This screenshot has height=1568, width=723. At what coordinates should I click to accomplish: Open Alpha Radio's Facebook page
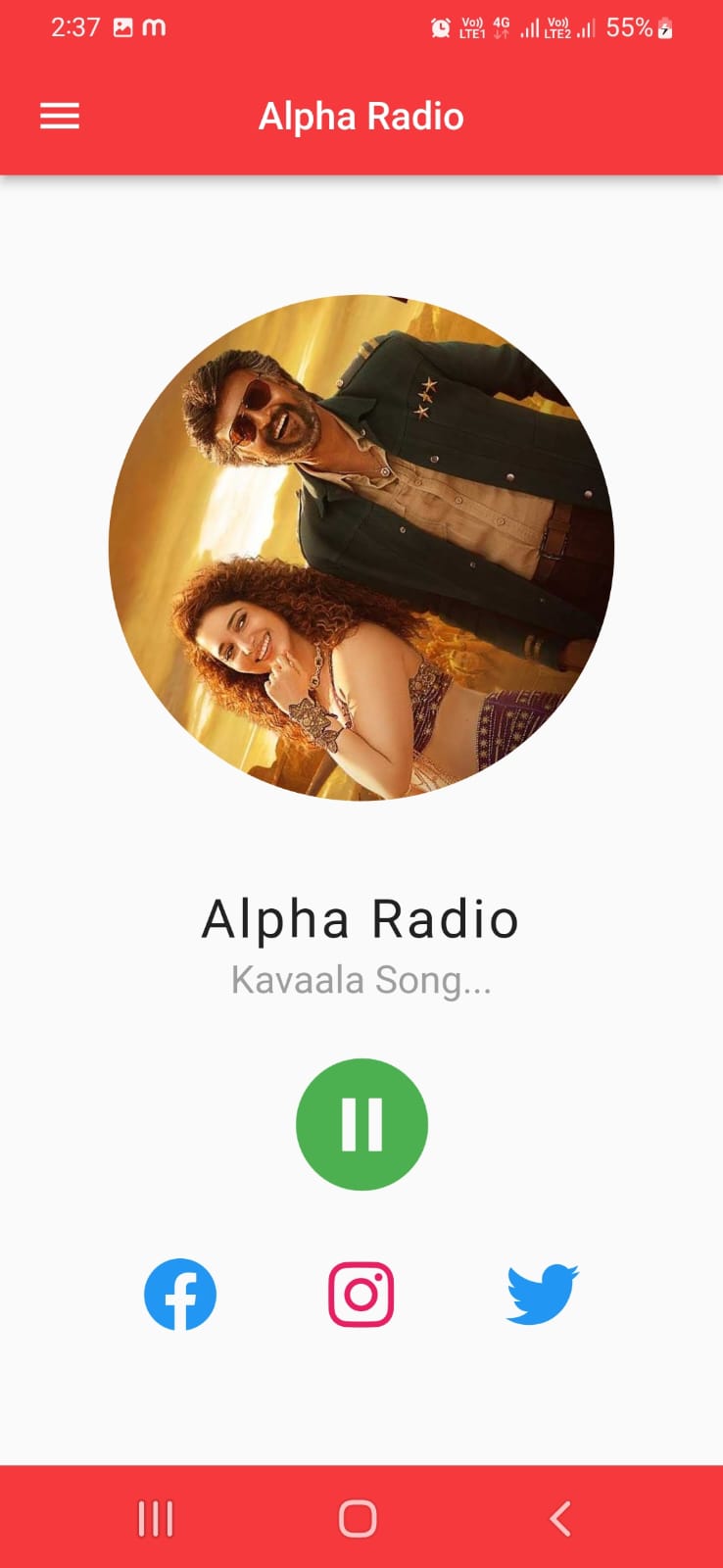point(180,1294)
